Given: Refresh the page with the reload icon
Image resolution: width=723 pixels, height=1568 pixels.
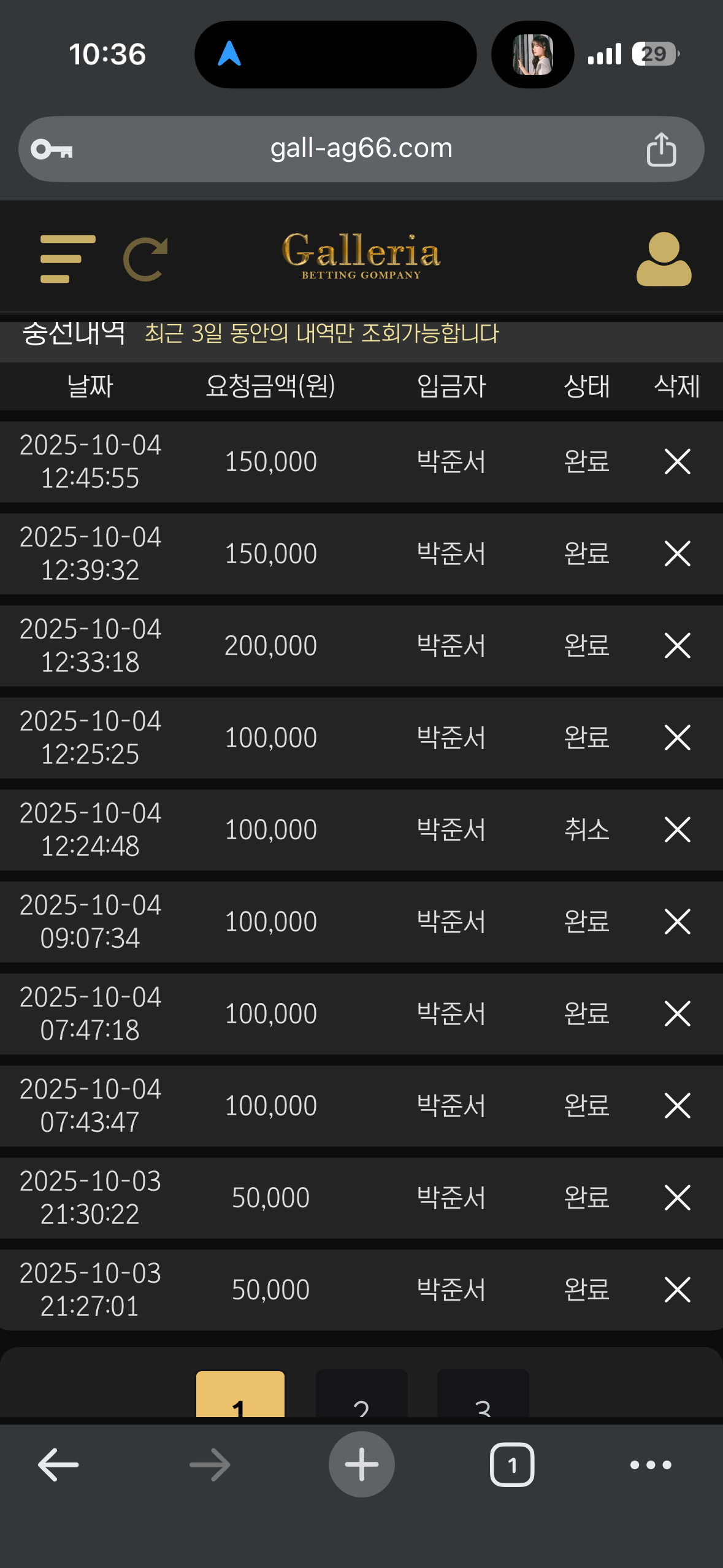Looking at the screenshot, I should [x=146, y=259].
